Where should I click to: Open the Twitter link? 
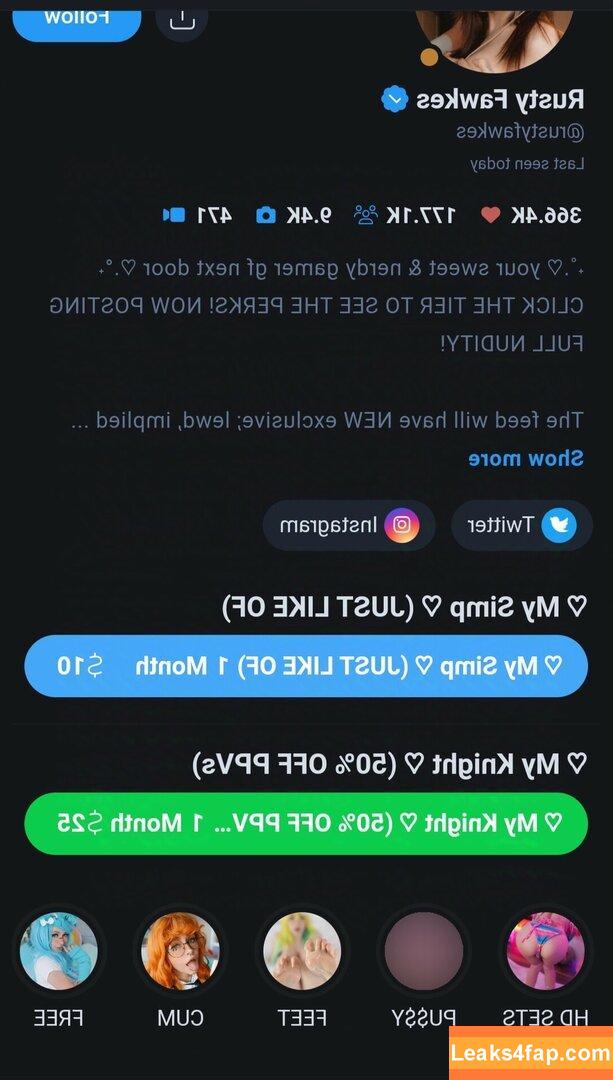522,525
